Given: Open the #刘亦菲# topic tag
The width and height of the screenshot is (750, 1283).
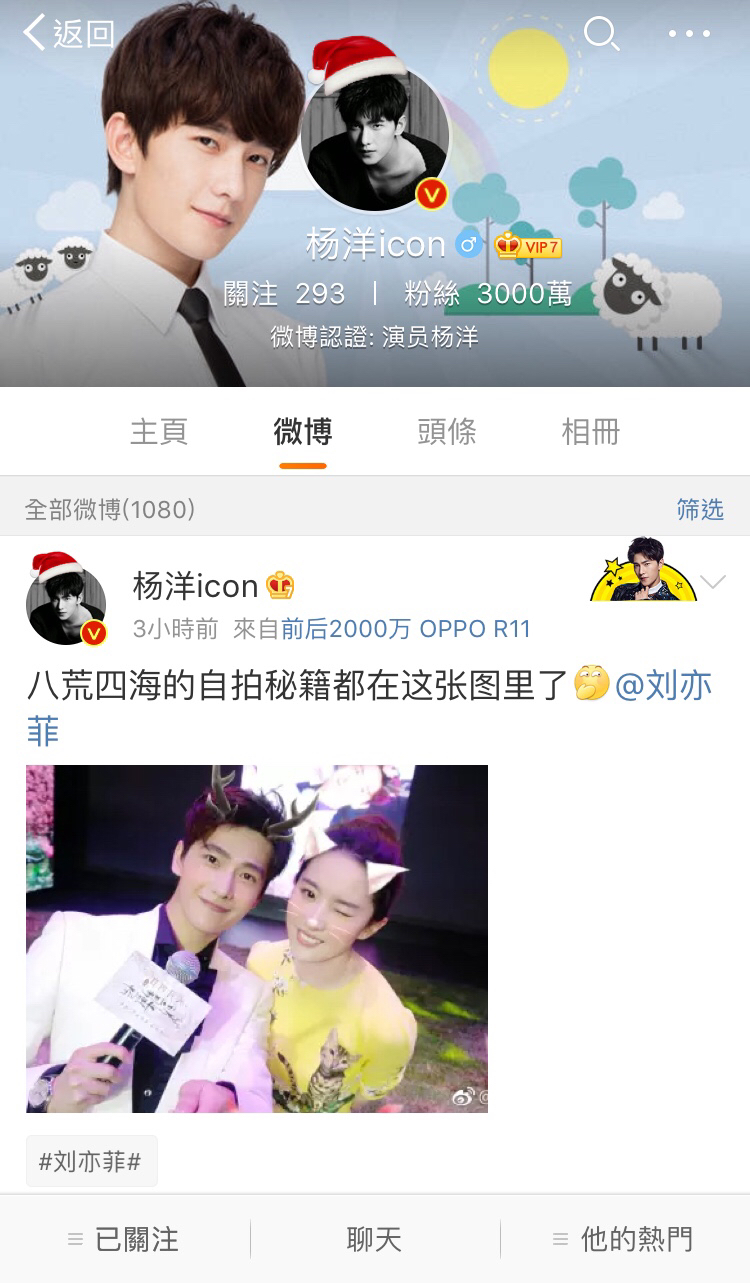Looking at the screenshot, I should tap(91, 1162).
